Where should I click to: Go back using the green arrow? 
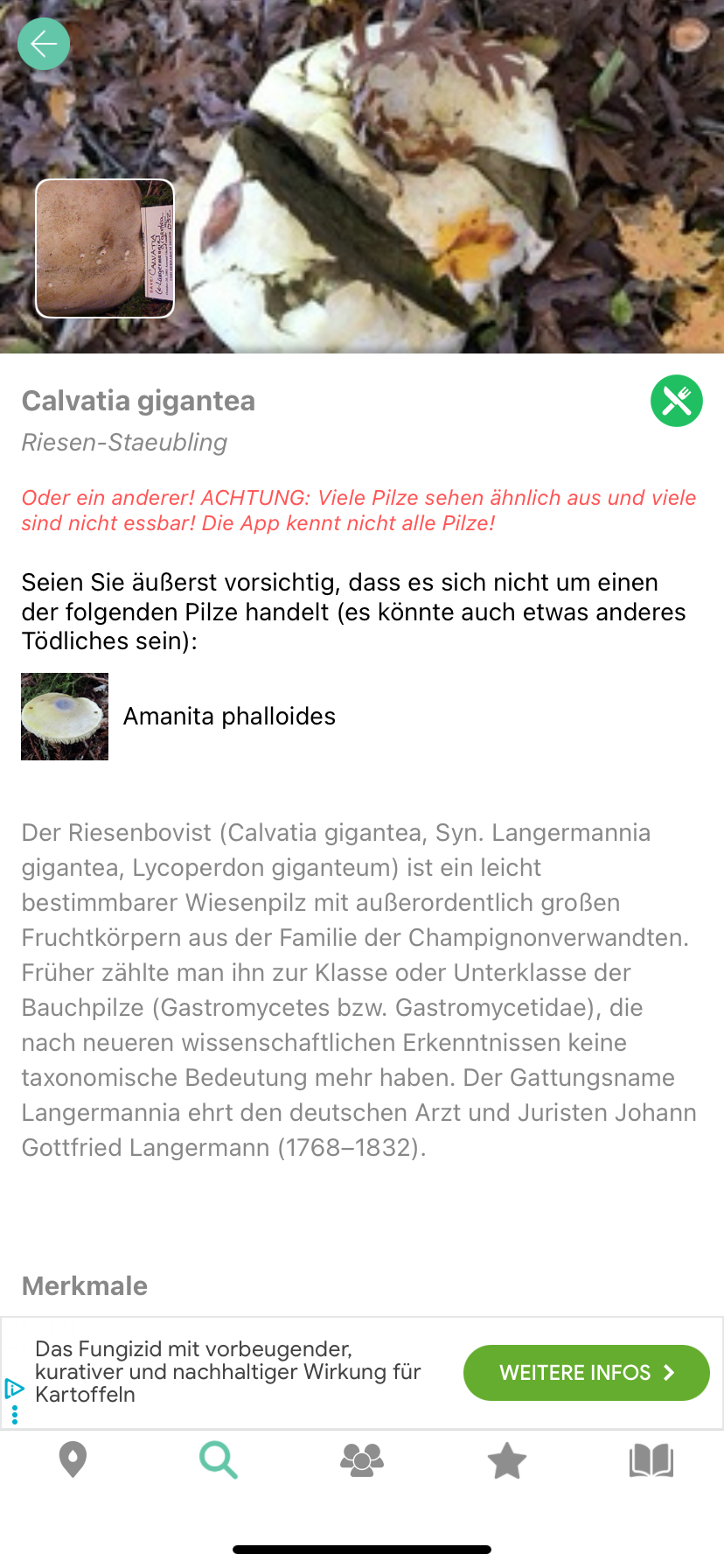pyautogui.click(x=44, y=44)
